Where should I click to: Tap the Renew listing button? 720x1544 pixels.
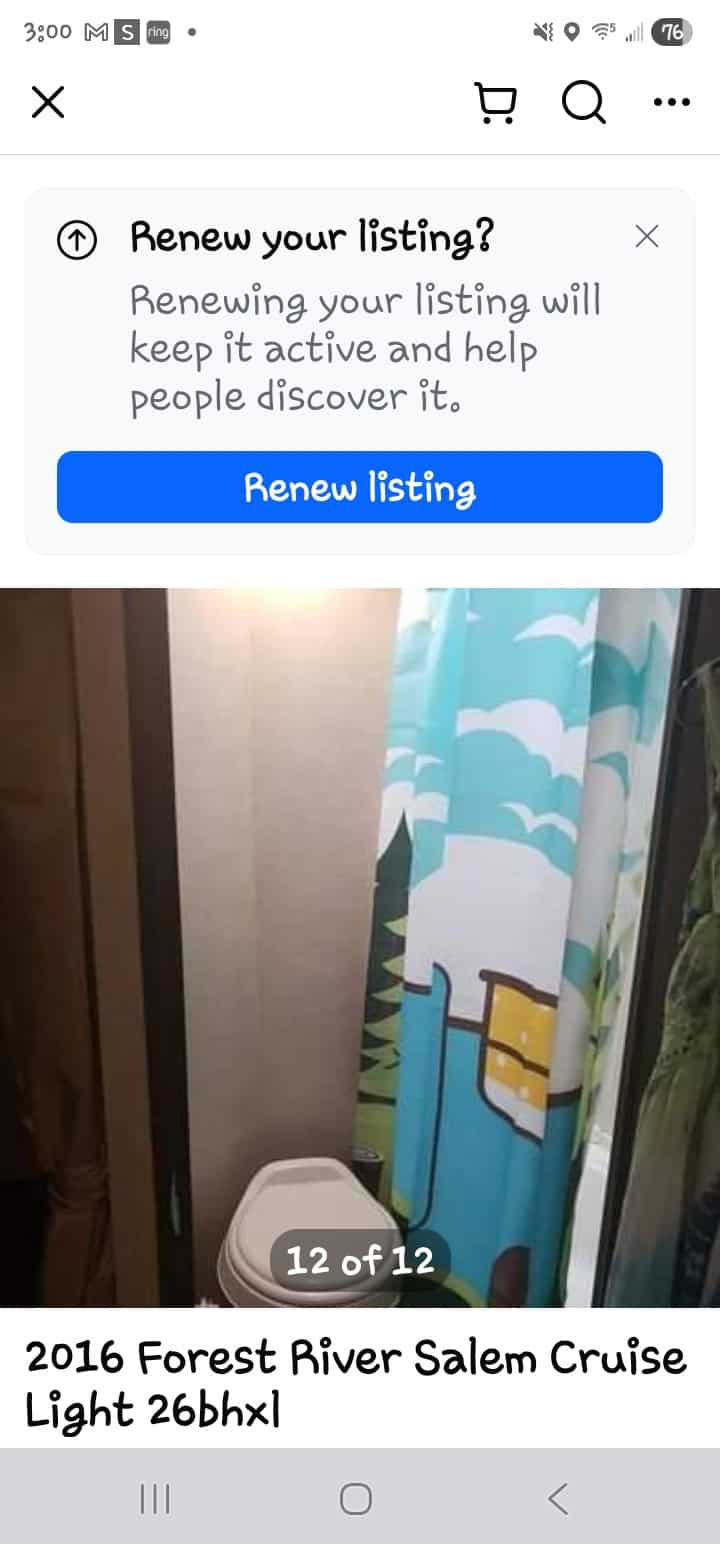click(360, 487)
